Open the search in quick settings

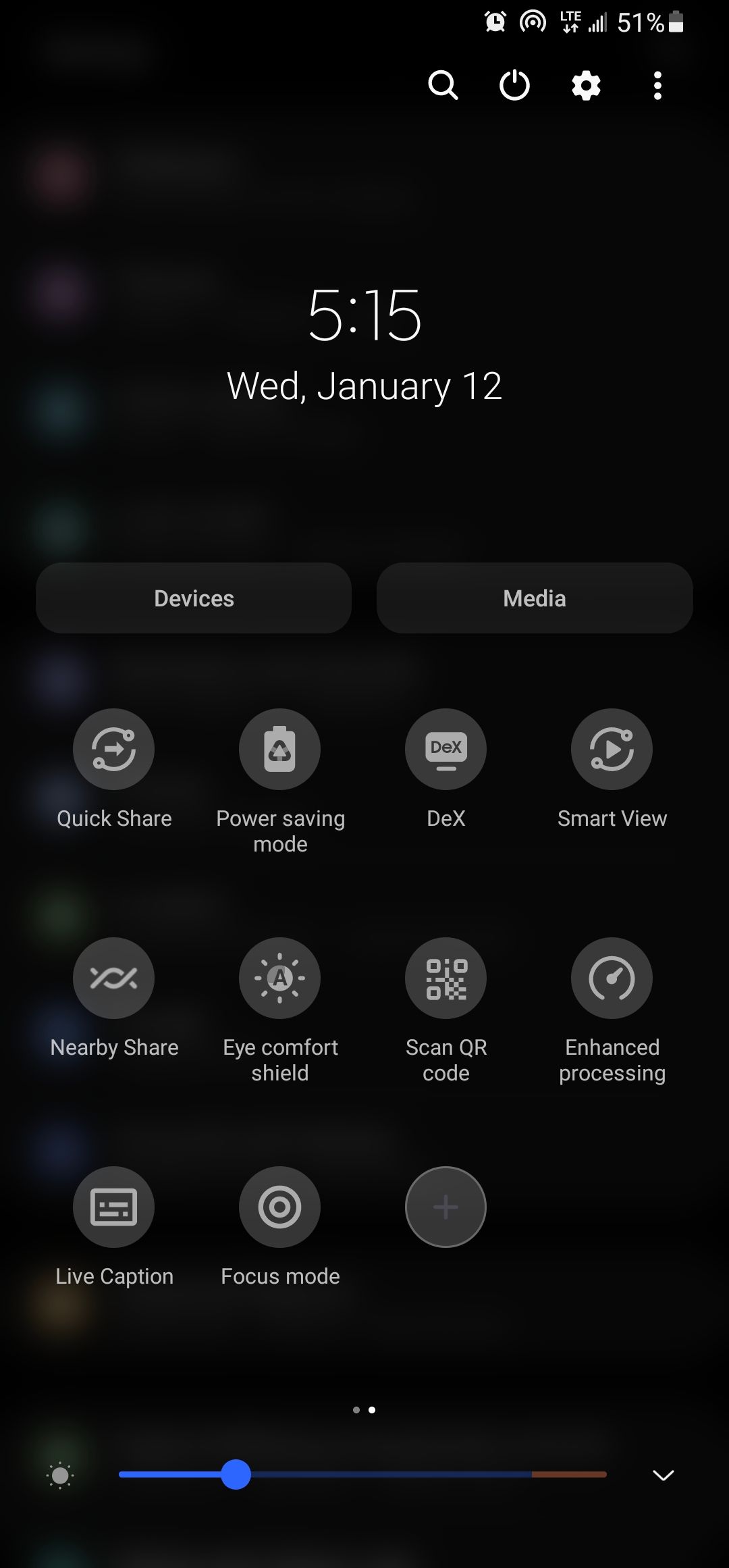point(443,85)
